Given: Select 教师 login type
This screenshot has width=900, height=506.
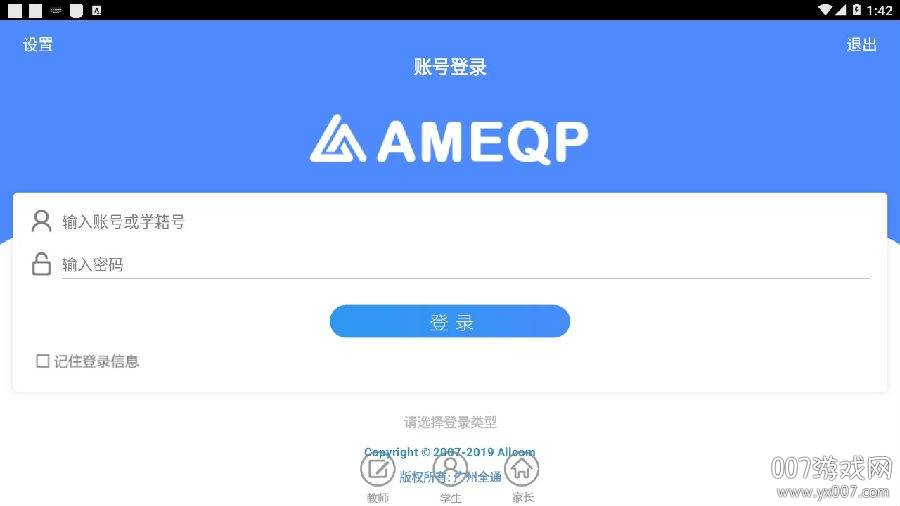Looking at the screenshot, I should pos(378,470).
